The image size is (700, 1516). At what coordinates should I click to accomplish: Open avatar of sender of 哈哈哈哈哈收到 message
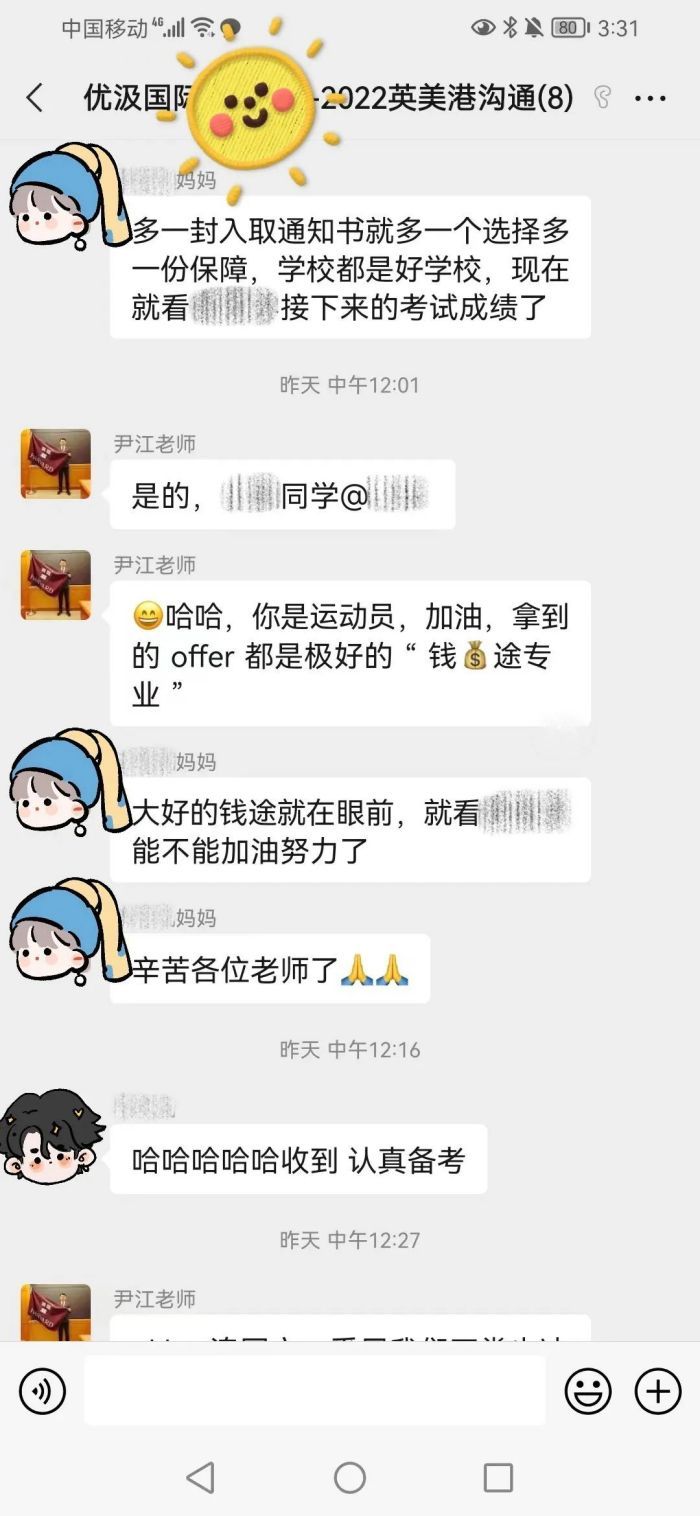[x=52, y=1138]
